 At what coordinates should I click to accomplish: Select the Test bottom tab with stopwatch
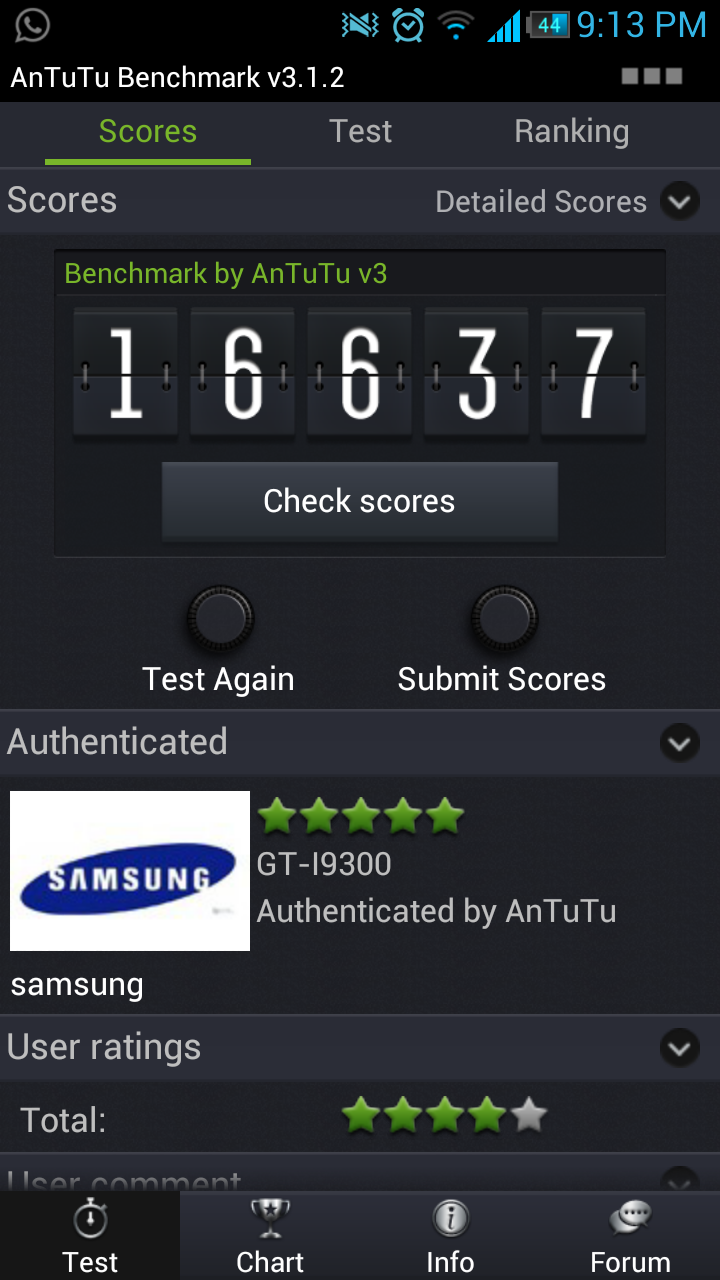pyautogui.click(x=90, y=1237)
